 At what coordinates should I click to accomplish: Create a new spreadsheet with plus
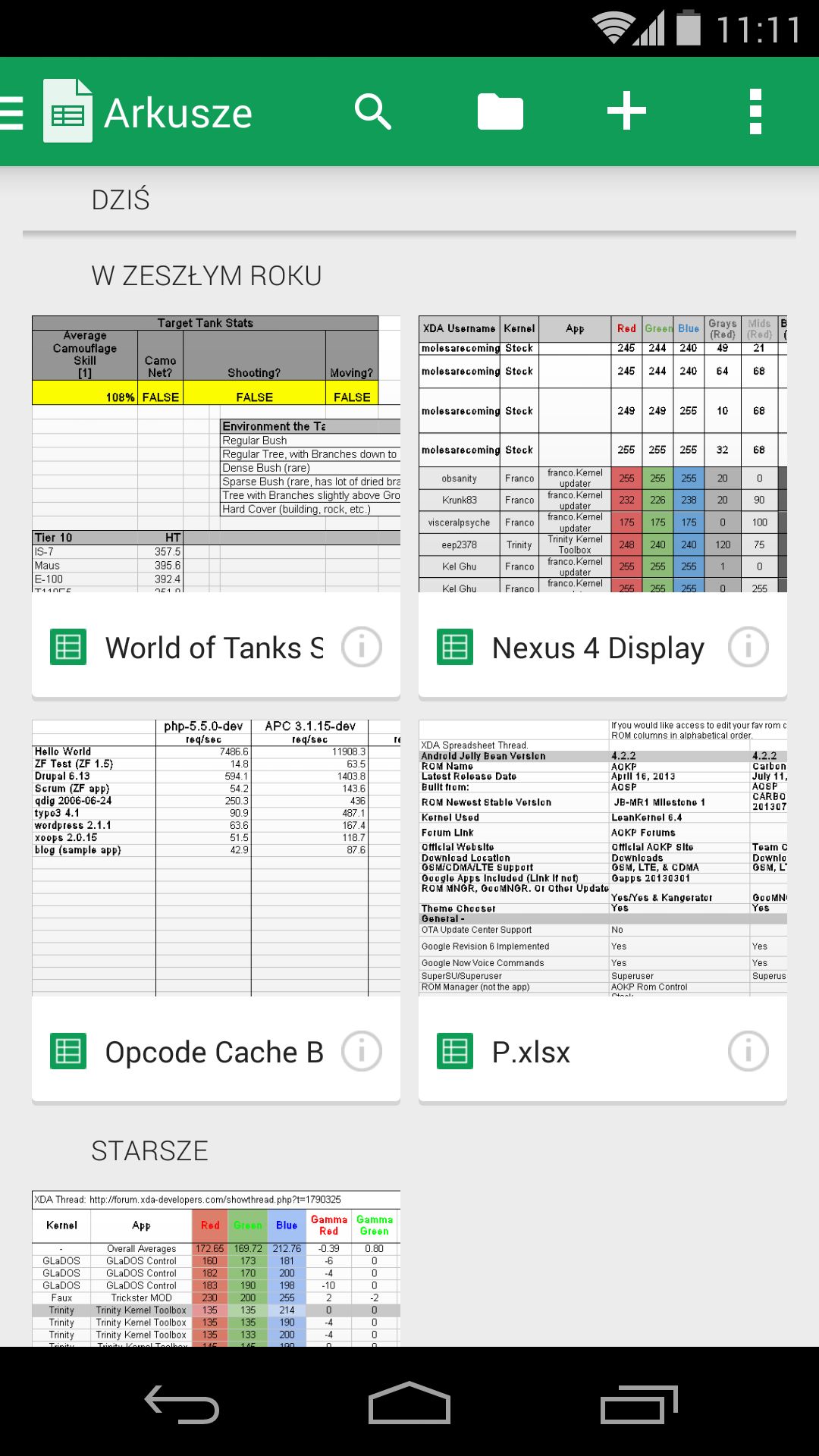(627, 111)
